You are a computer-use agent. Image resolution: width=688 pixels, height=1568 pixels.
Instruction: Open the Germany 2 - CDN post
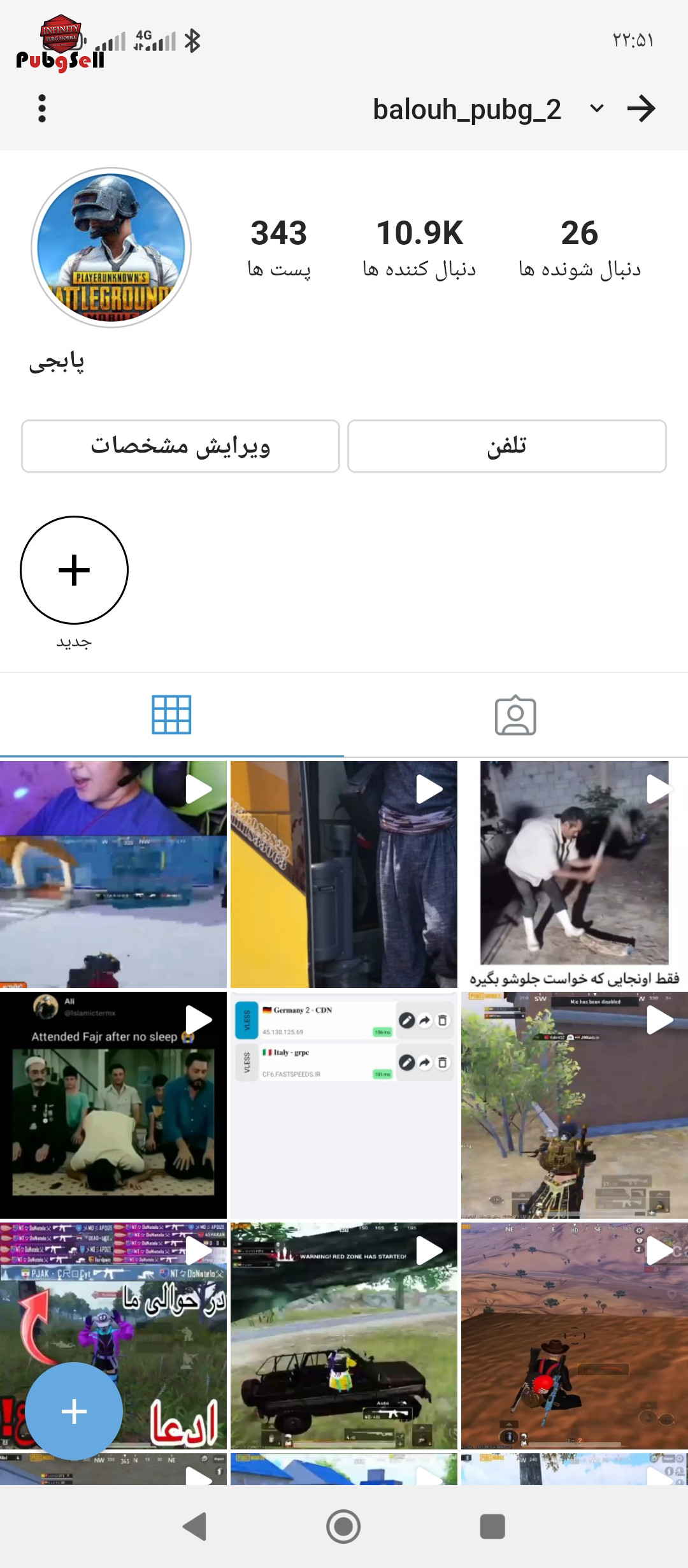(x=344, y=1105)
